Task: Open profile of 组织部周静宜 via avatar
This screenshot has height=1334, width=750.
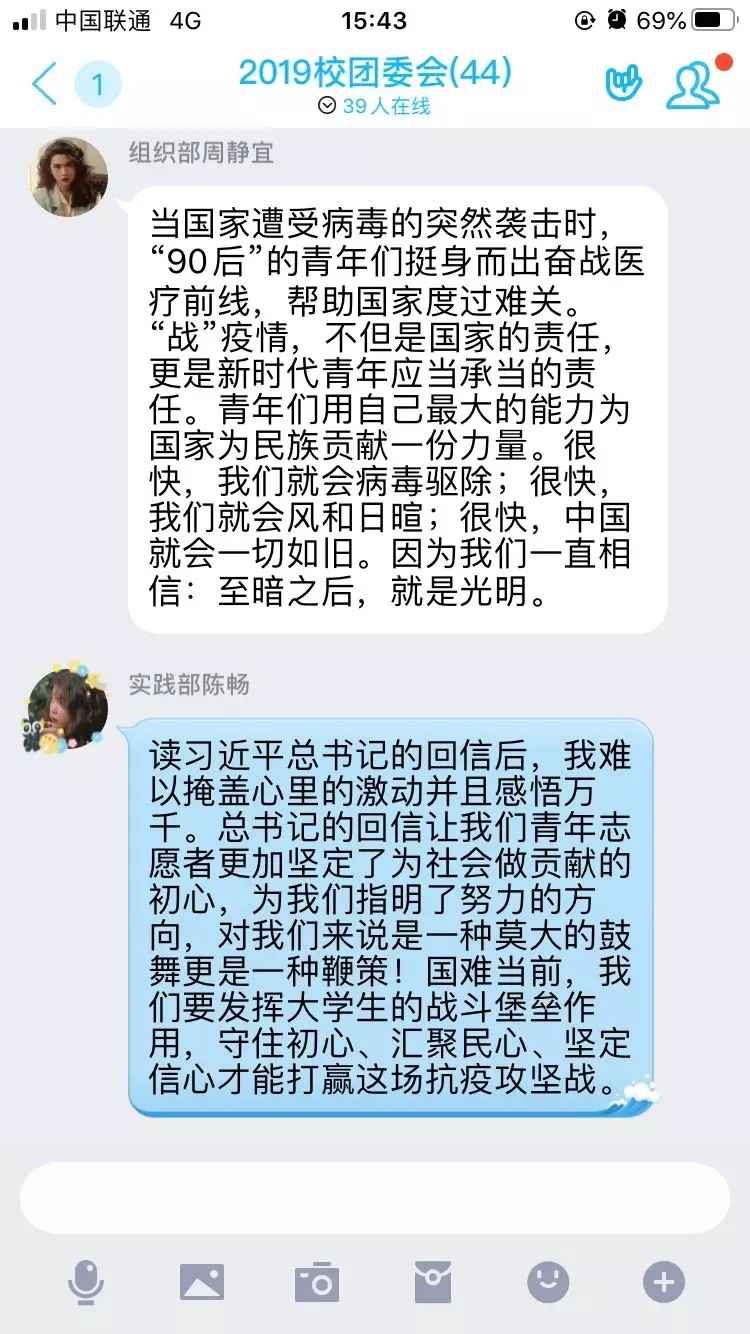Action: (69, 177)
